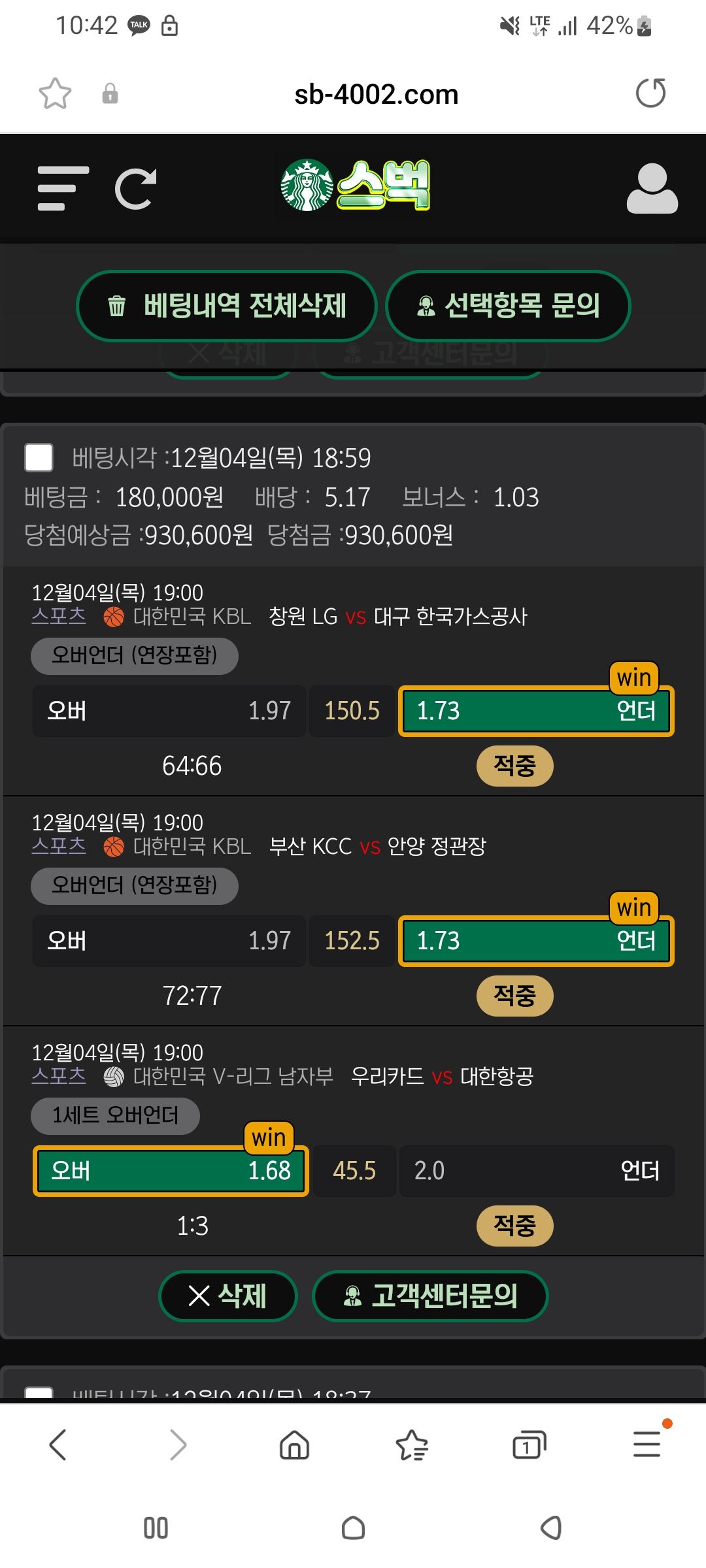Reload the page from the address bar
Screen dimensions: 706x1568
tap(650, 93)
